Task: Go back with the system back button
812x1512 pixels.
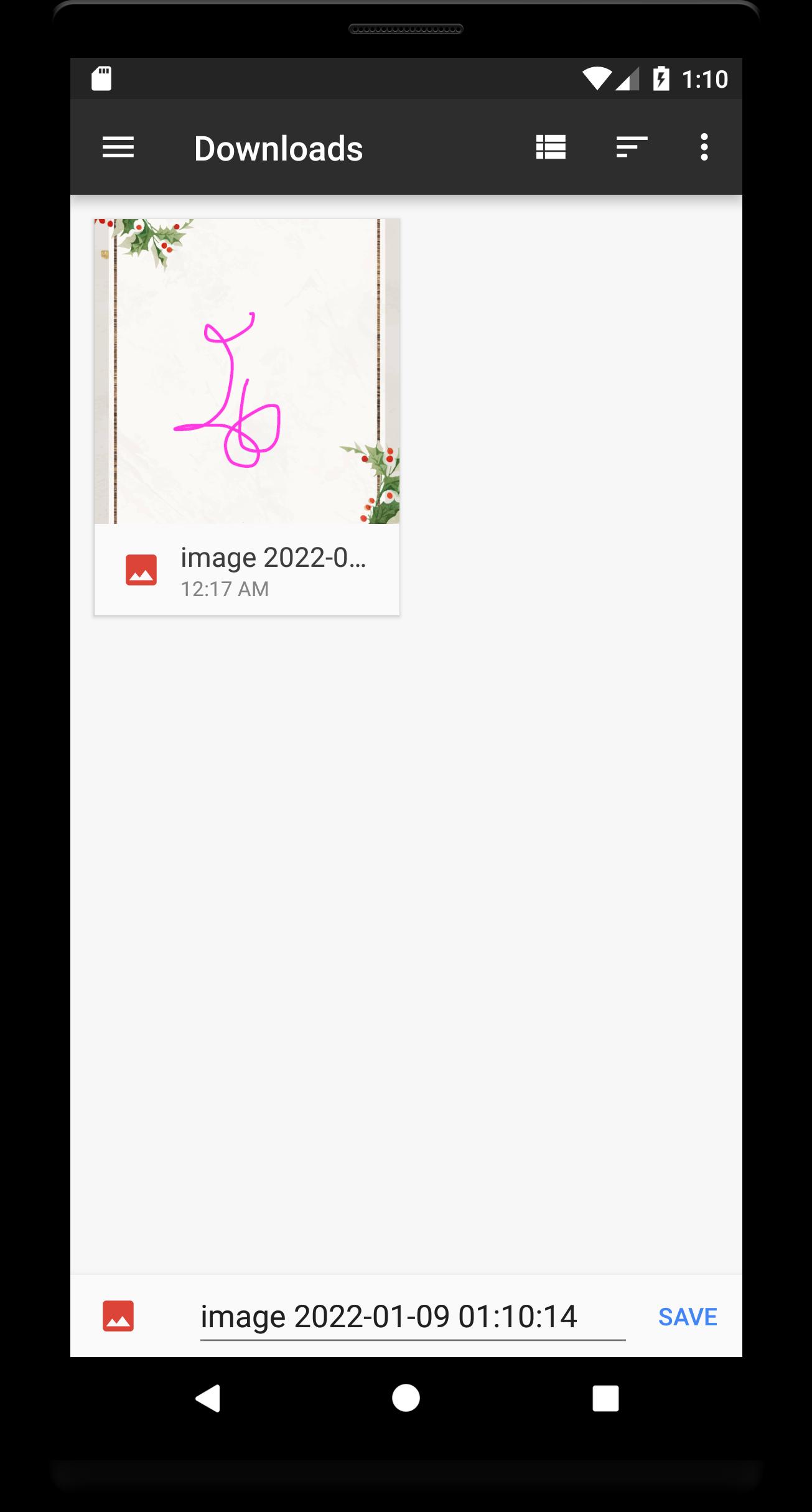Action: (x=208, y=1398)
